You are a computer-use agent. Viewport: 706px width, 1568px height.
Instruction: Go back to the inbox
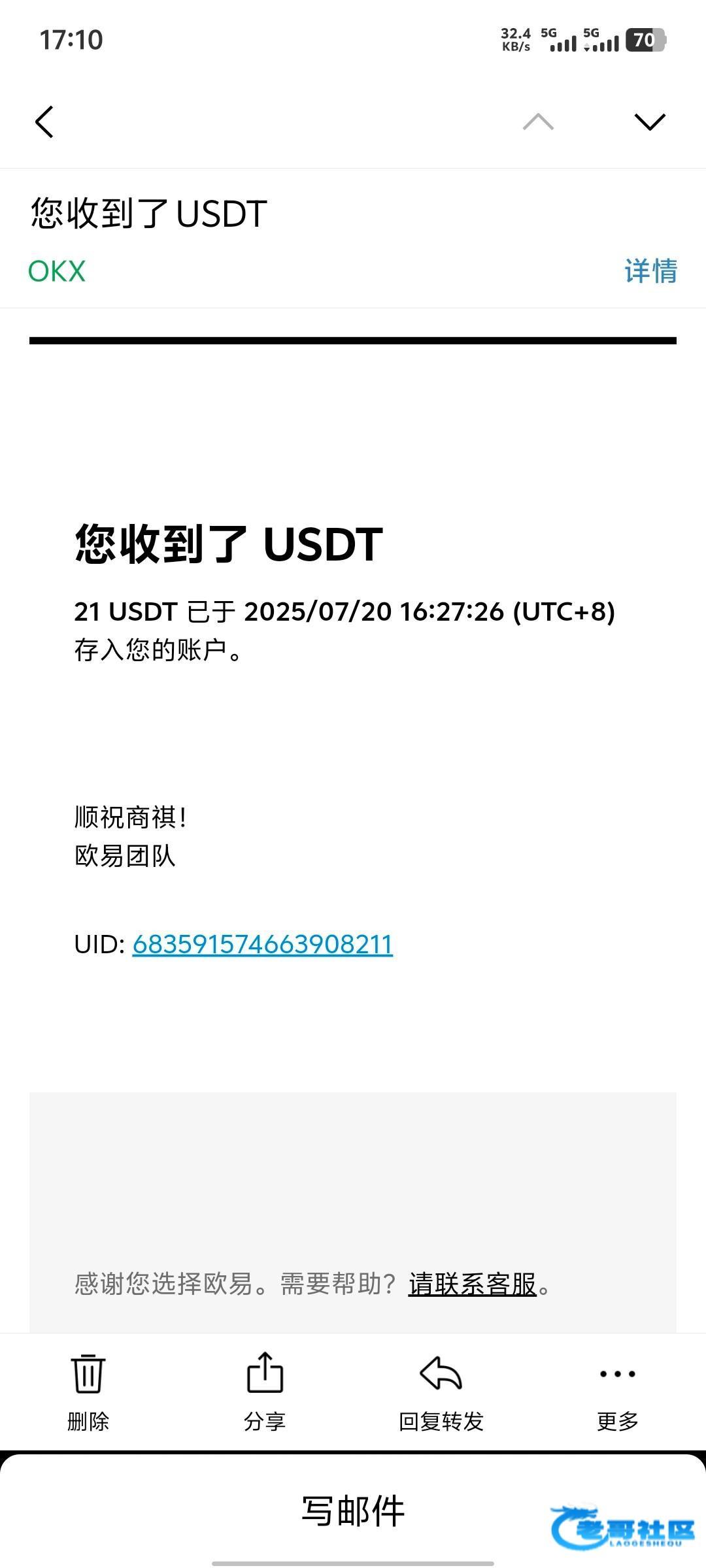[44, 122]
